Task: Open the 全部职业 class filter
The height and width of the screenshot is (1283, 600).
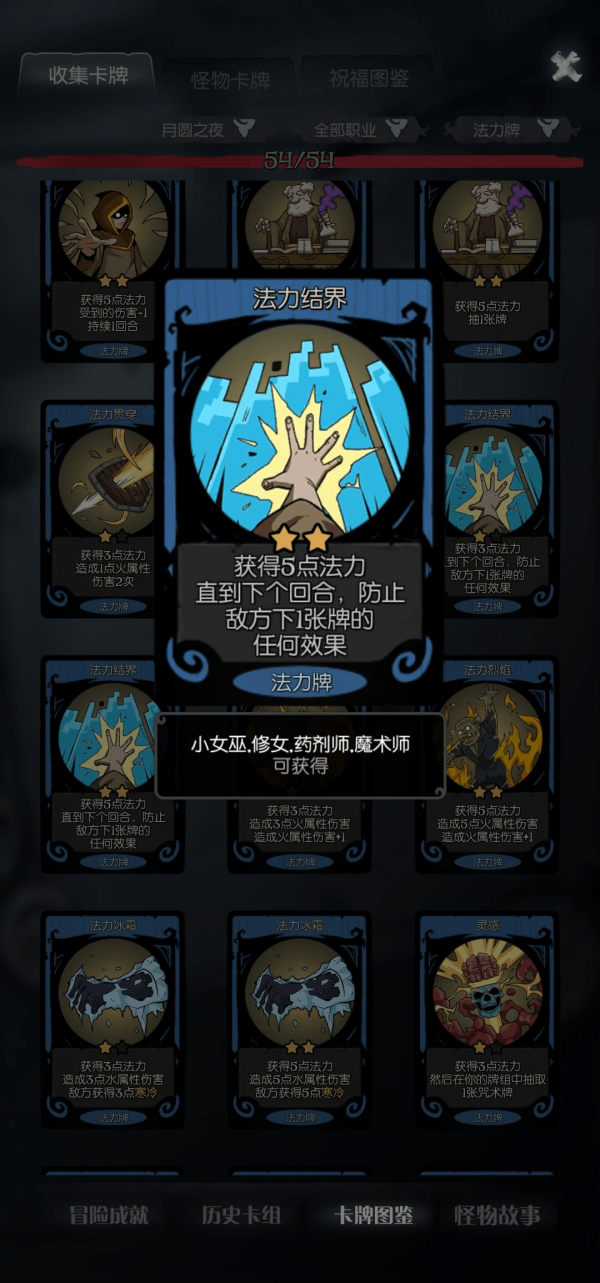Action: [360, 129]
